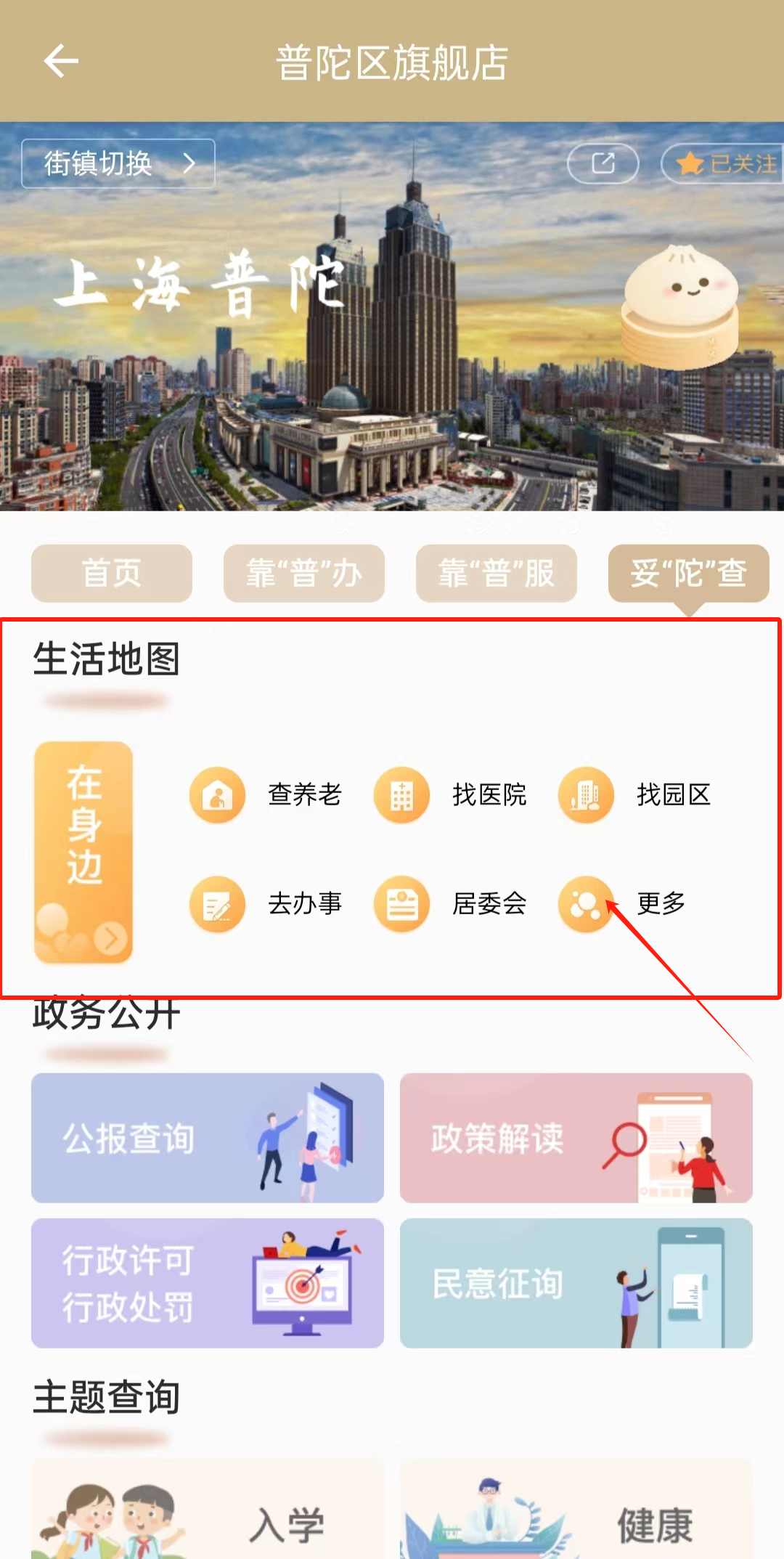Open 居委会 shortcut
Screen dimensions: 784x1559
[450, 904]
